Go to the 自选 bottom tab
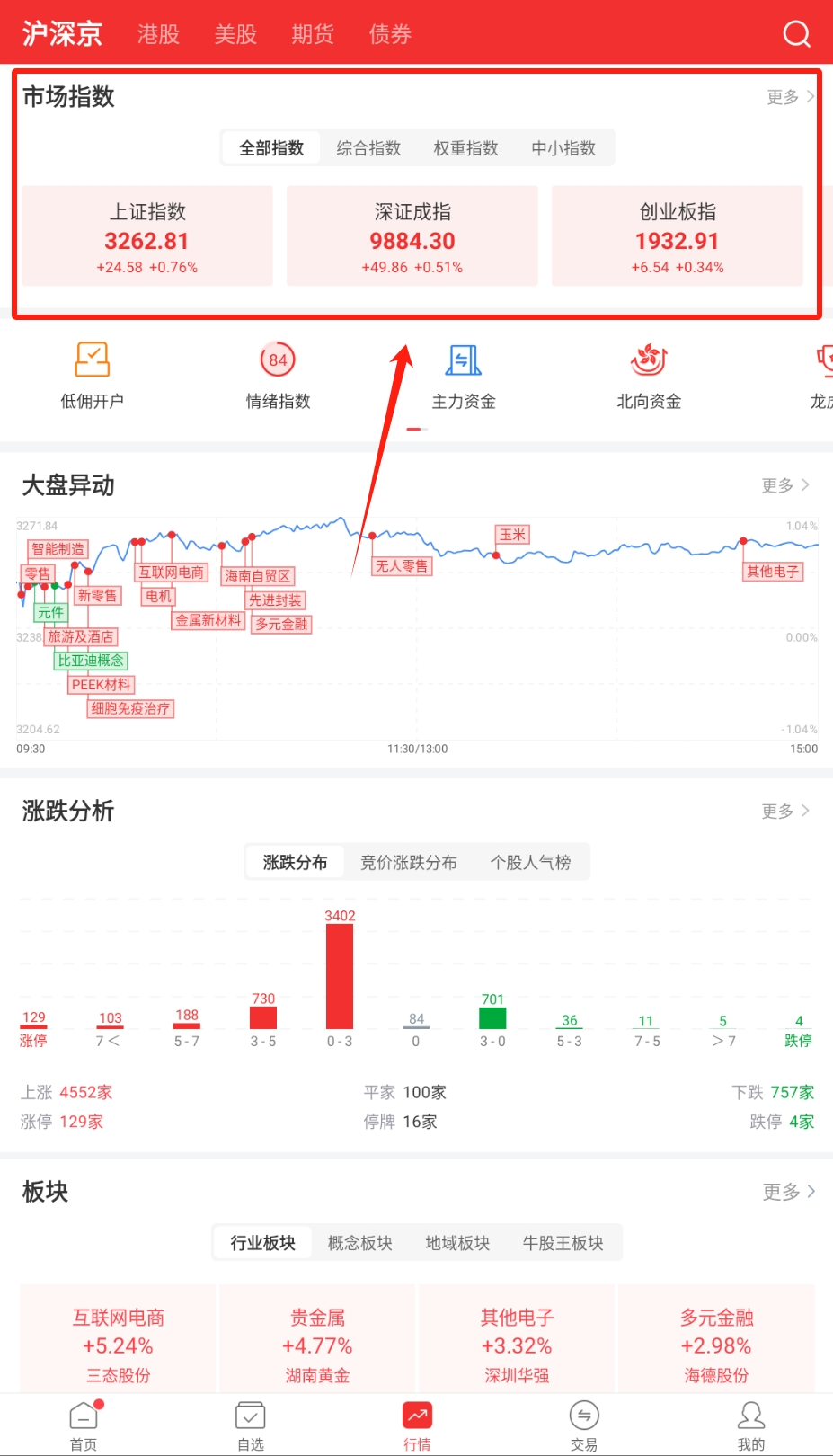This screenshot has width=833, height=1456. 251,1425
